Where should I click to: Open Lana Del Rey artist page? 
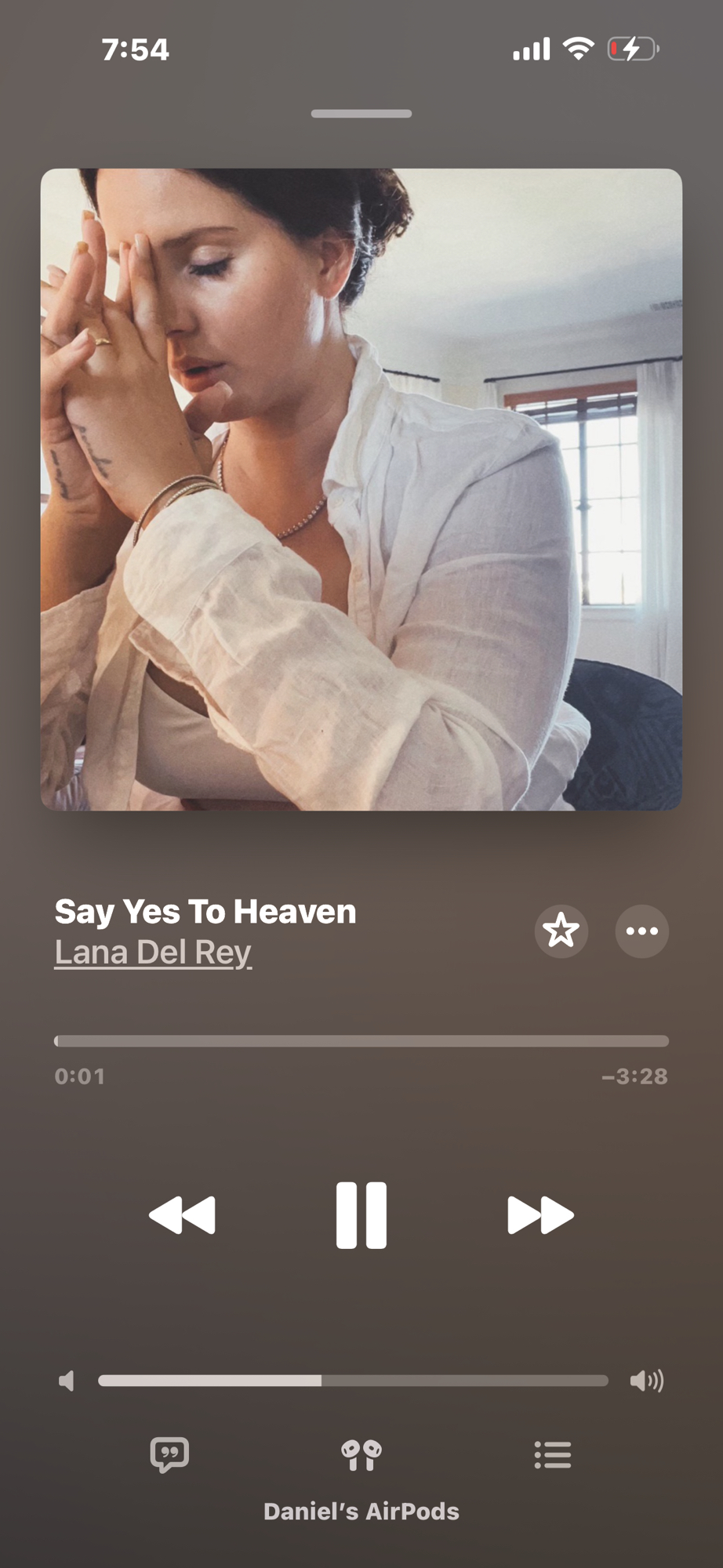point(153,952)
